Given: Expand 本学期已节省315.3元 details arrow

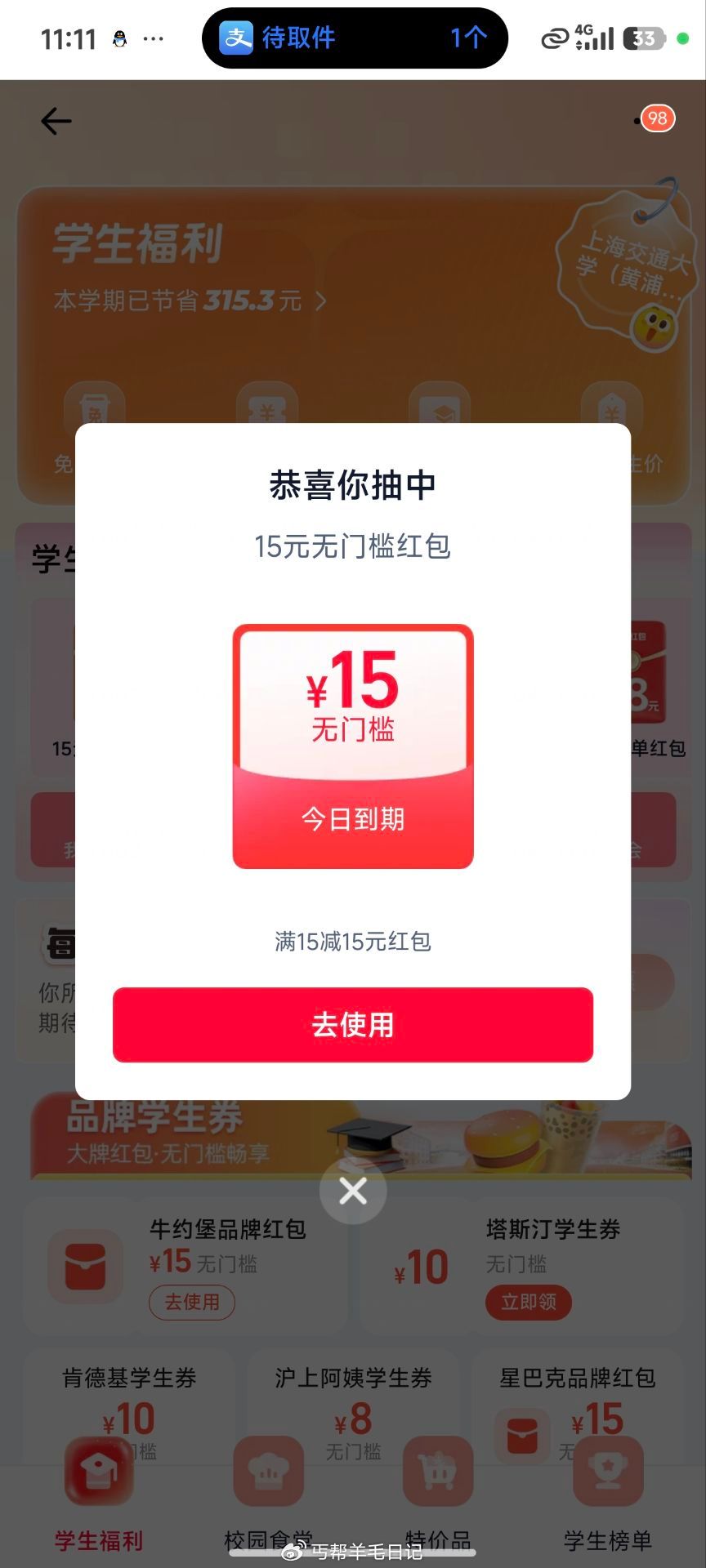Looking at the screenshot, I should click(x=321, y=301).
